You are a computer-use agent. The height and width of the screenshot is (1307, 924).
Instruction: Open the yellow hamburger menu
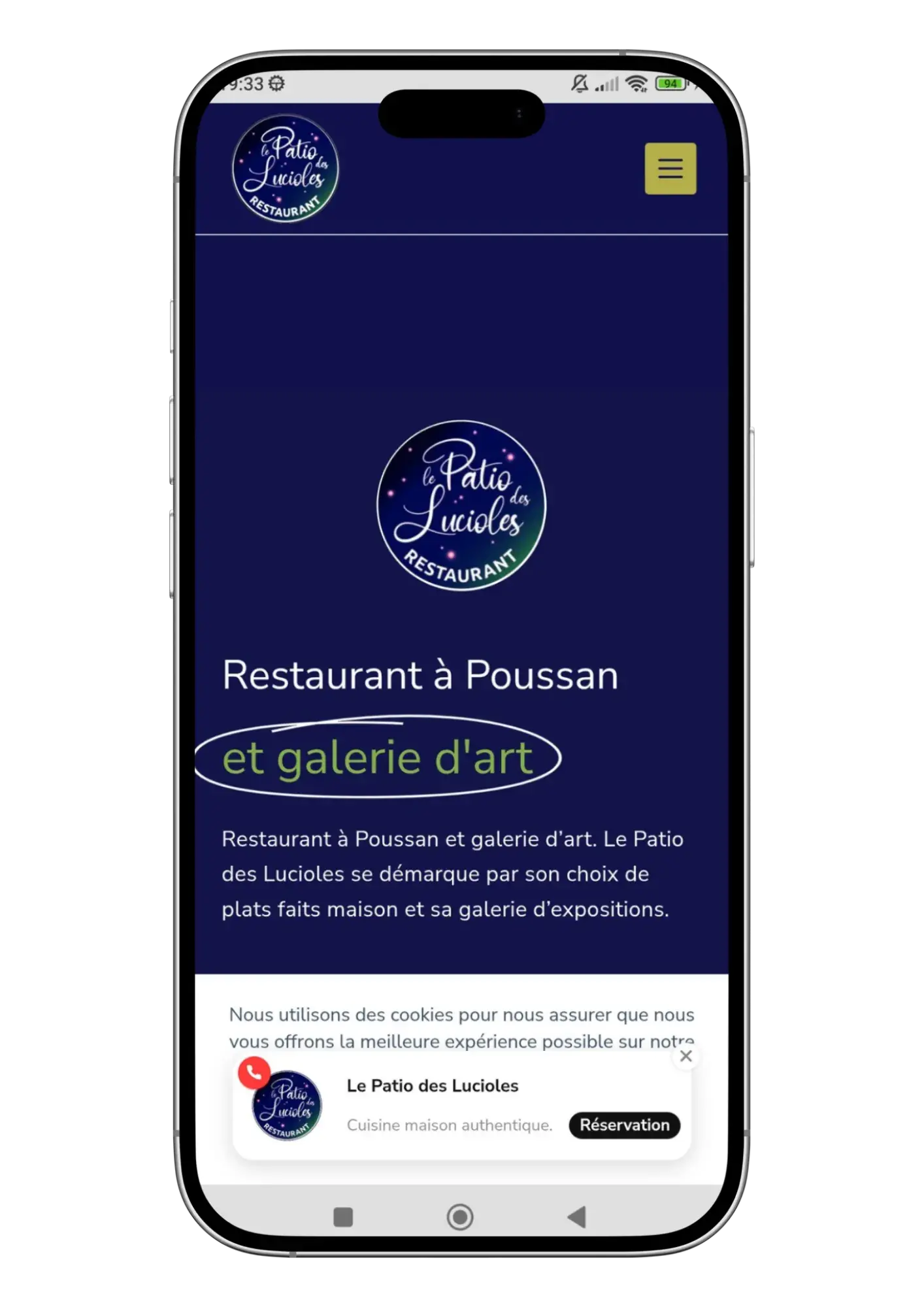(x=670, y=169)
